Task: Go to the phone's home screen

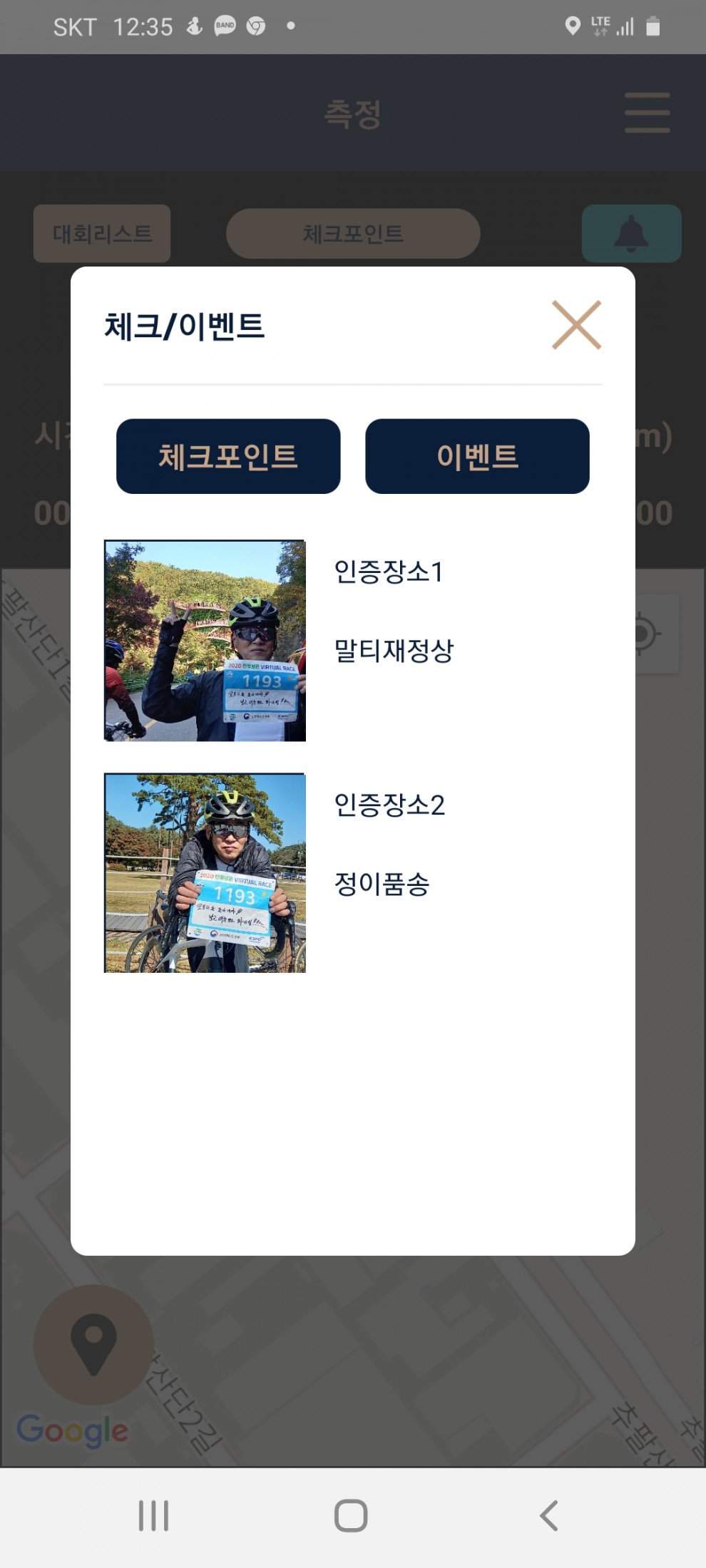Action: (x=351, y=1515)
